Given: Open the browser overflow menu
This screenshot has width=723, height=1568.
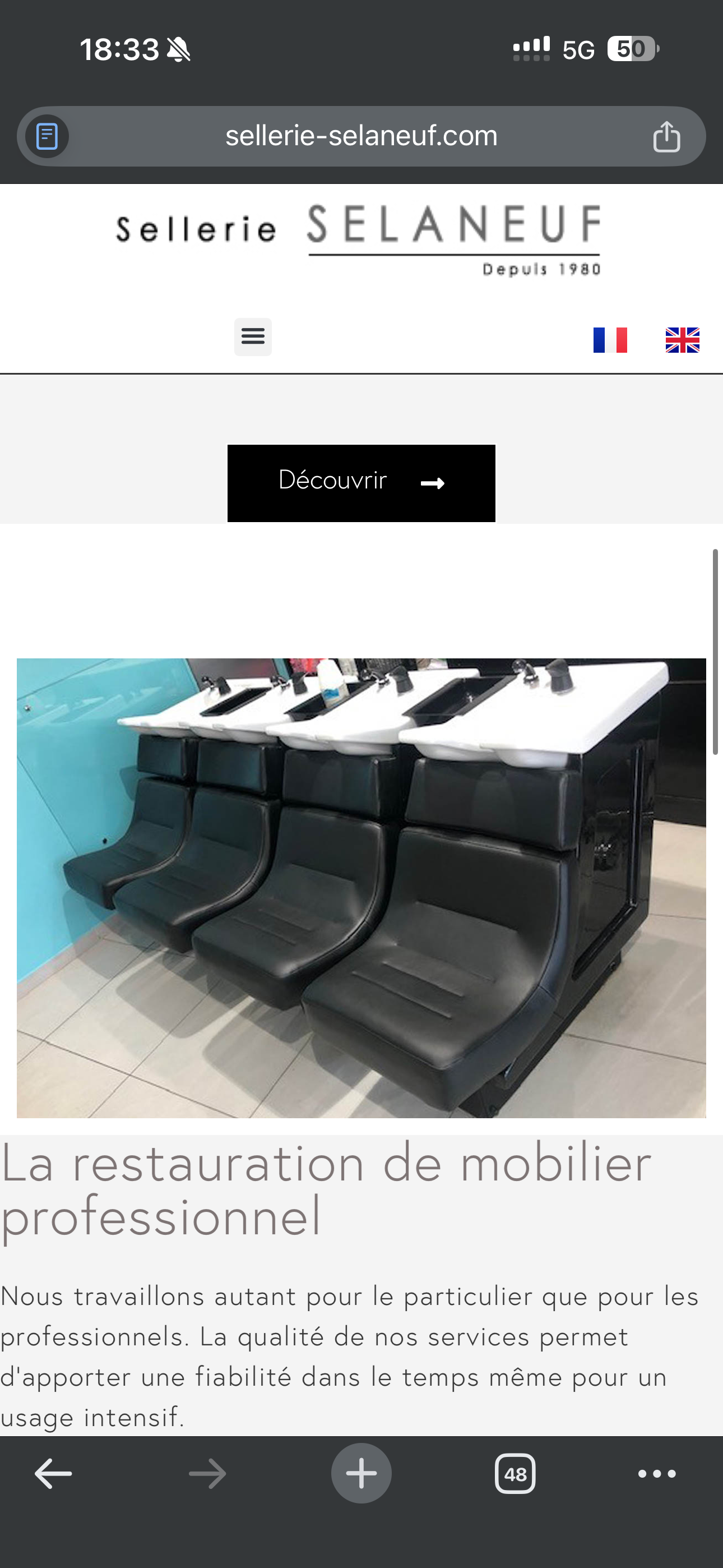Looking at the screenshot, I should pyautogui.click(x=657, y=1474).
